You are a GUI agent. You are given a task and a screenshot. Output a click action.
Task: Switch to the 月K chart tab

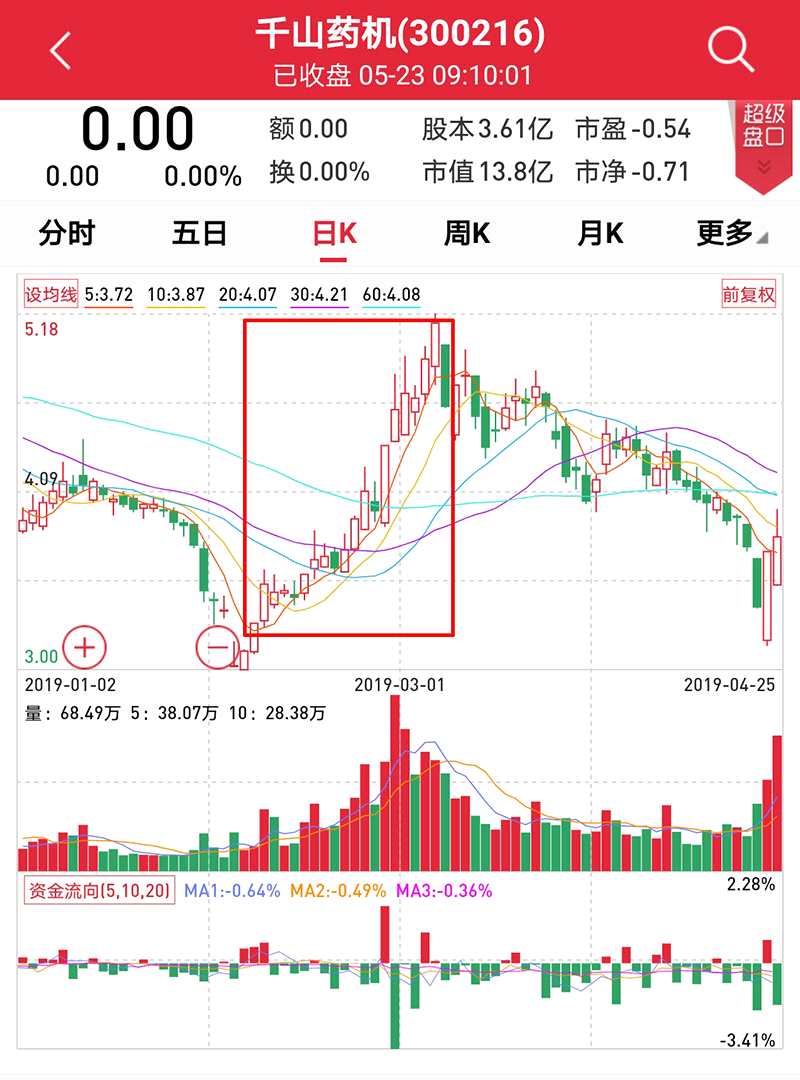(x=600, y=234)
